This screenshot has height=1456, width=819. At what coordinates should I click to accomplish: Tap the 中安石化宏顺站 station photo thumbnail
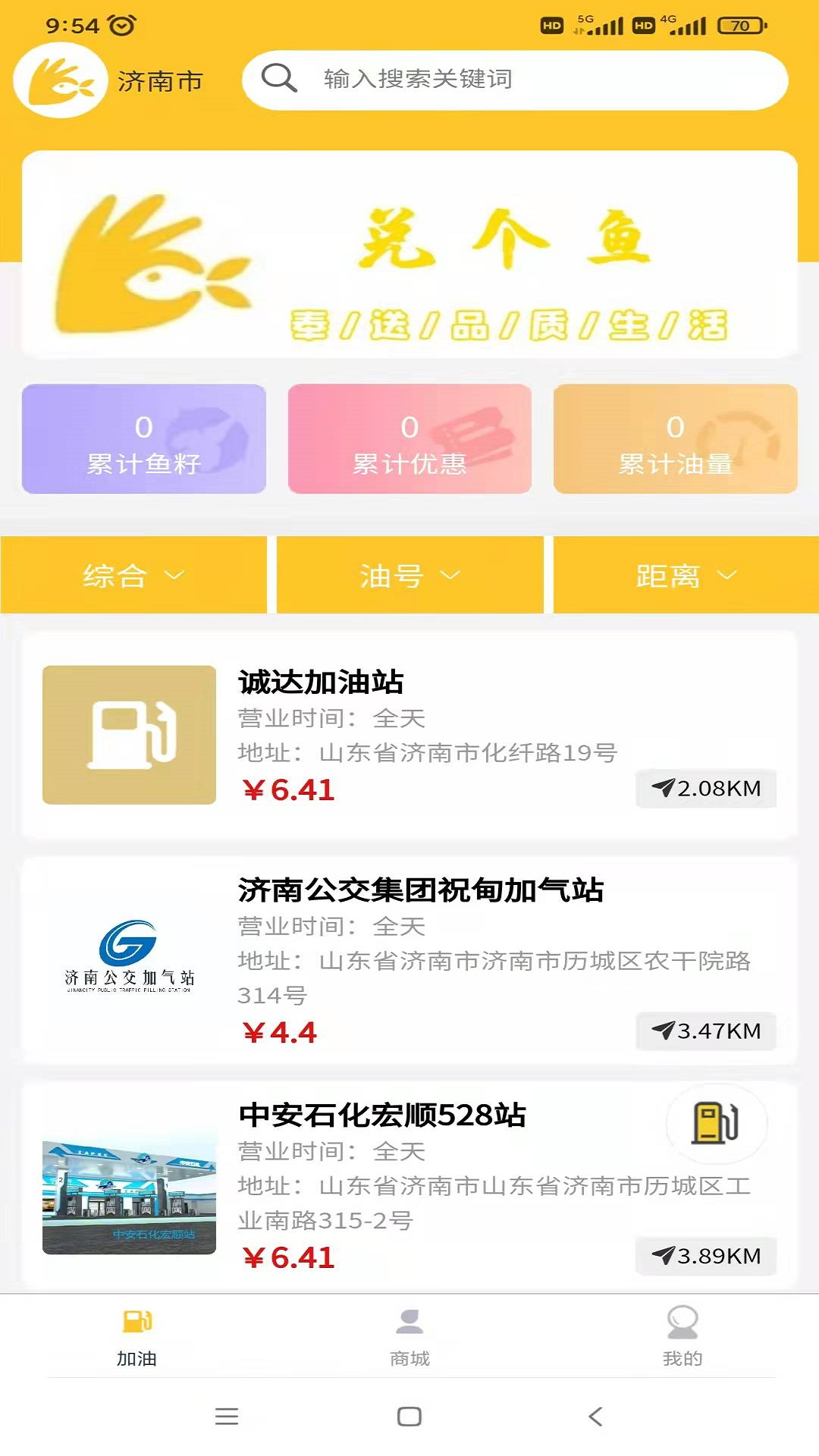pyautogui.click(x=128, y=1191)
